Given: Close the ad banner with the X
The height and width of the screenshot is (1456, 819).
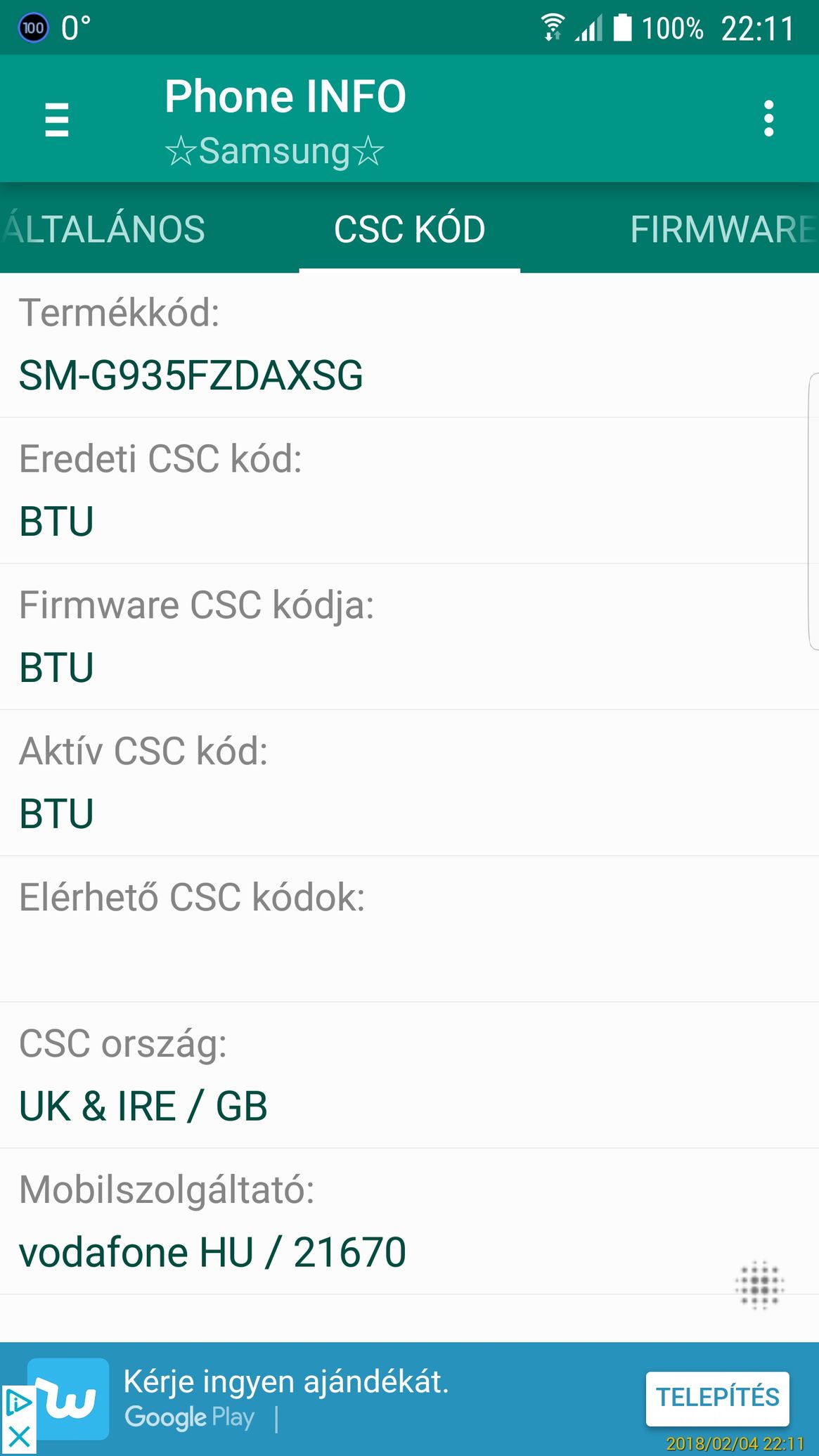Looking at the screenshot, I should click(x=18, y=1438).
